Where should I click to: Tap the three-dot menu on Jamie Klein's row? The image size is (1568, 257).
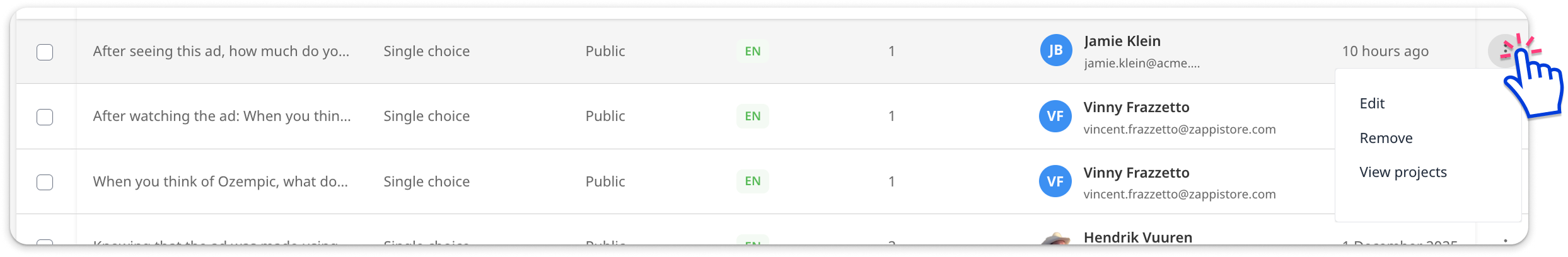[x=1504, y=51]
